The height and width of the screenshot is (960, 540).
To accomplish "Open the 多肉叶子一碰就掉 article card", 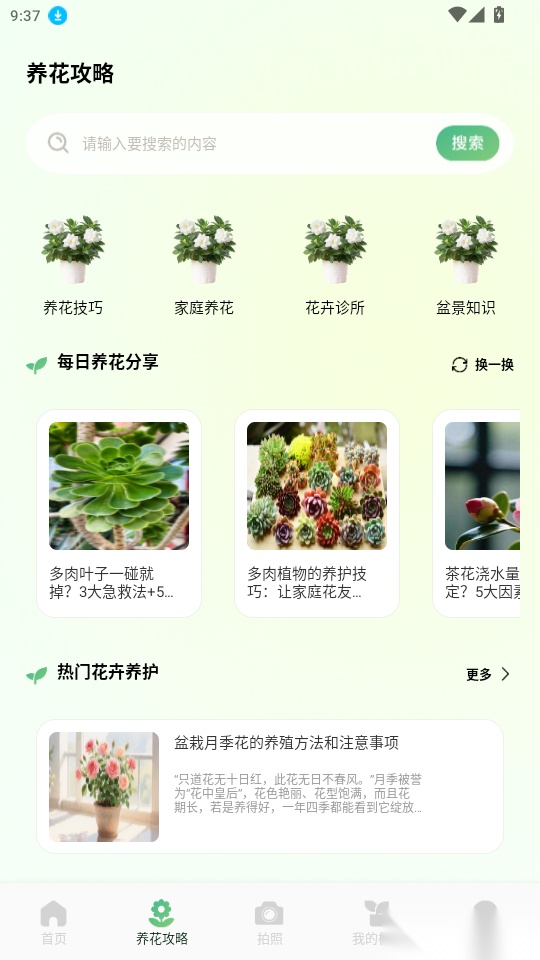I will pyautogui.click(x=119, y=513).
